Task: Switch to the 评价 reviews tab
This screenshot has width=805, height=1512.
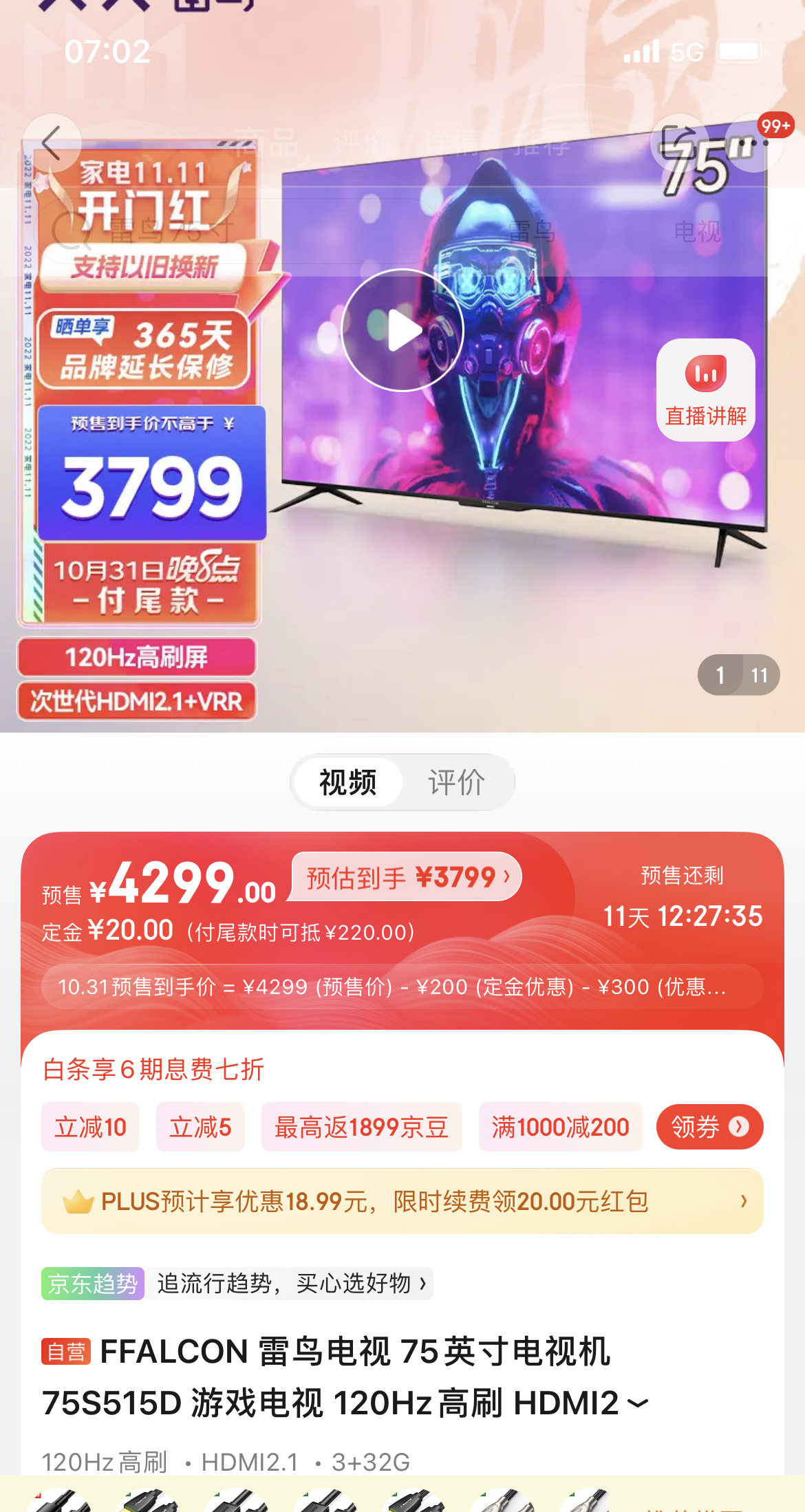Action: [456, 782]
